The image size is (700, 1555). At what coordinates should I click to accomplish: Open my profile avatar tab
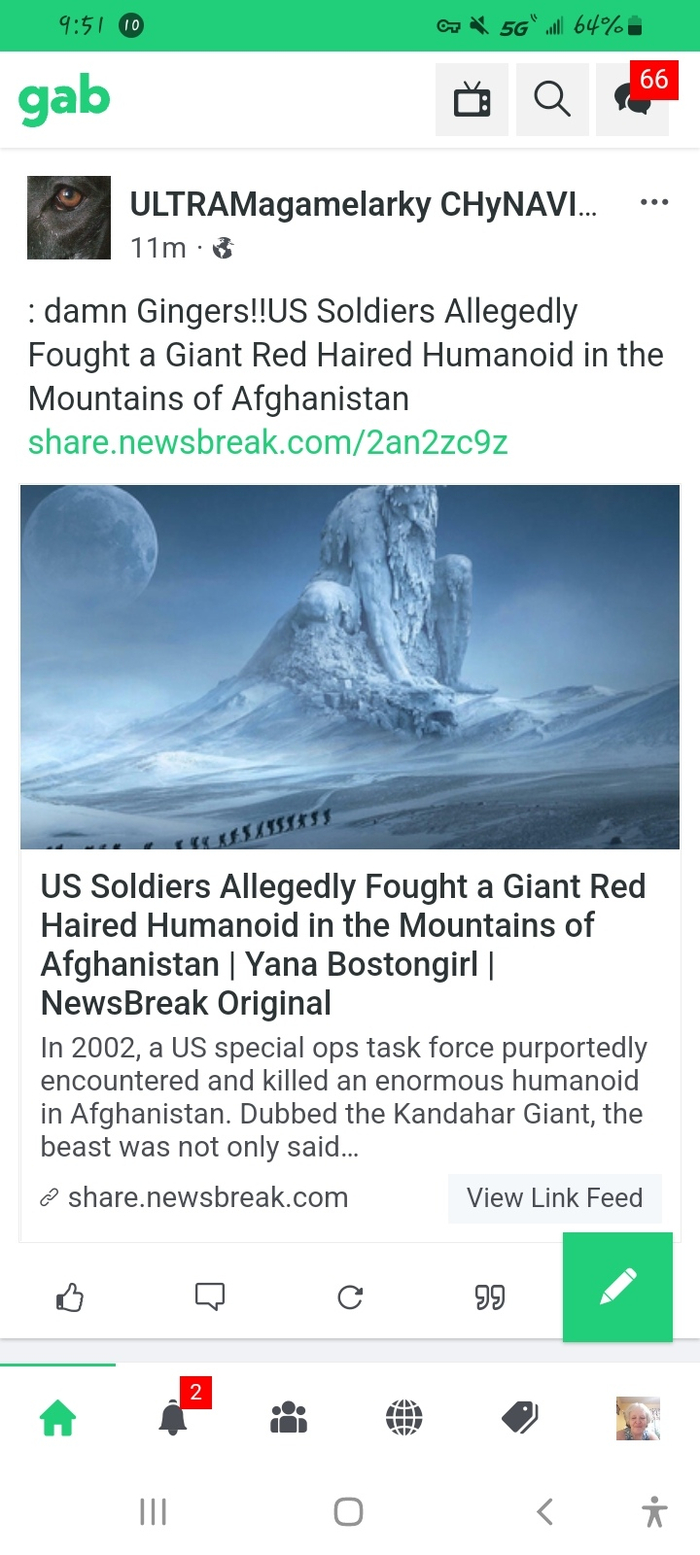pyautogui.click(x=637, y=1417)
